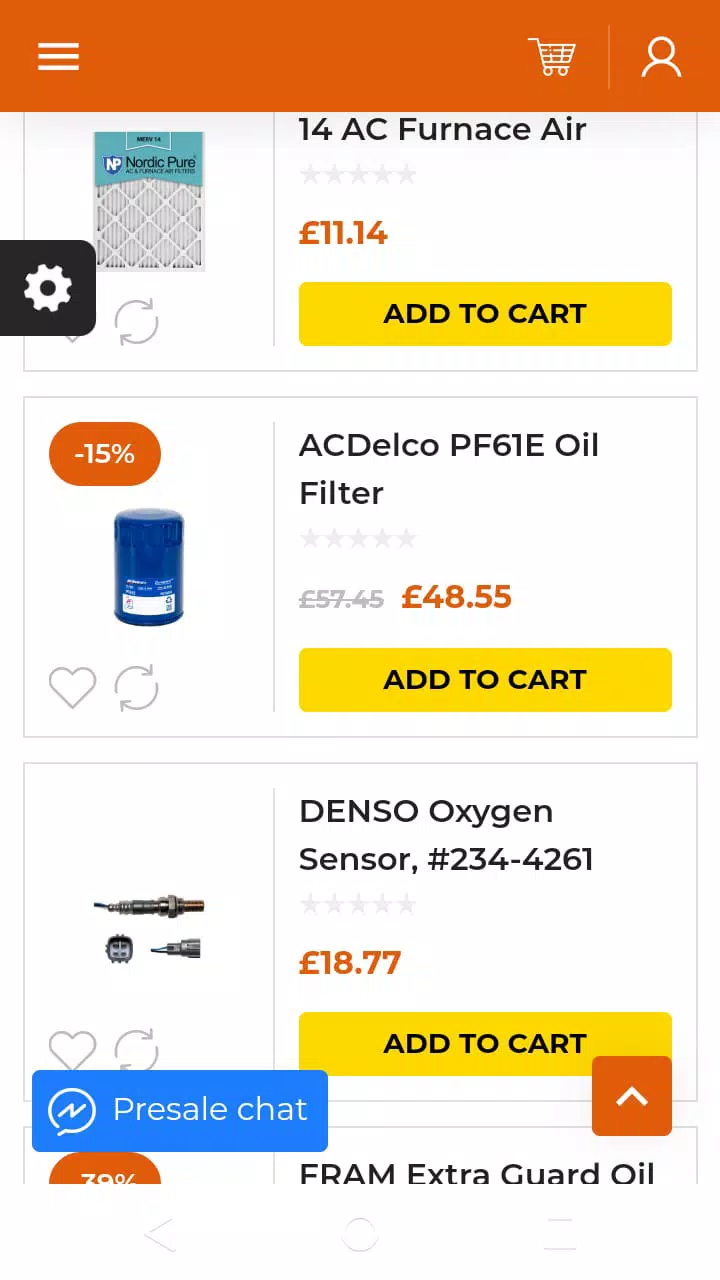Screen dimensions: 720x1280
Task: Open the shopping cart
Action: click(553, 57)
